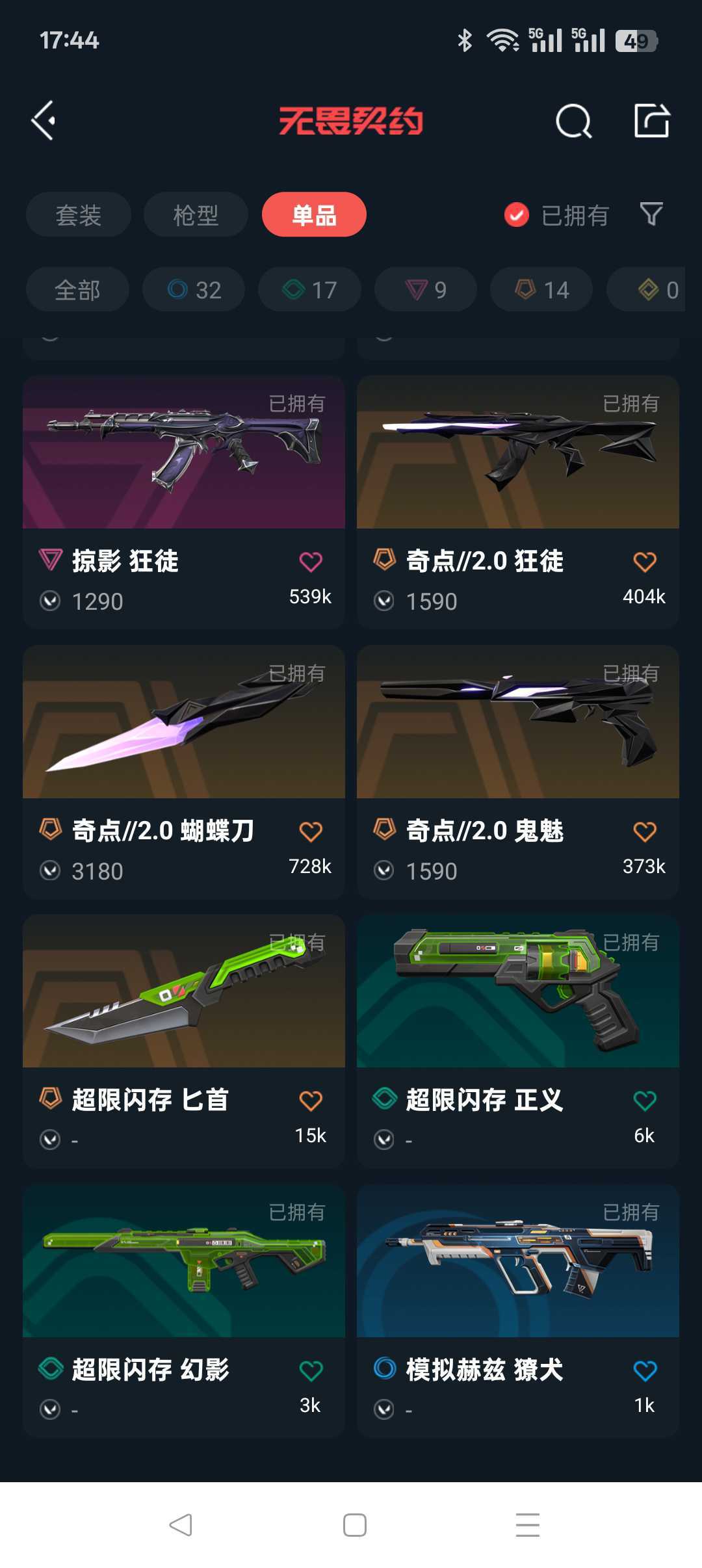The width and height of the screenshot is (702, 1568).
Task: Filter by the orange tier chip showing 14
Action: [x=541, y=289]
